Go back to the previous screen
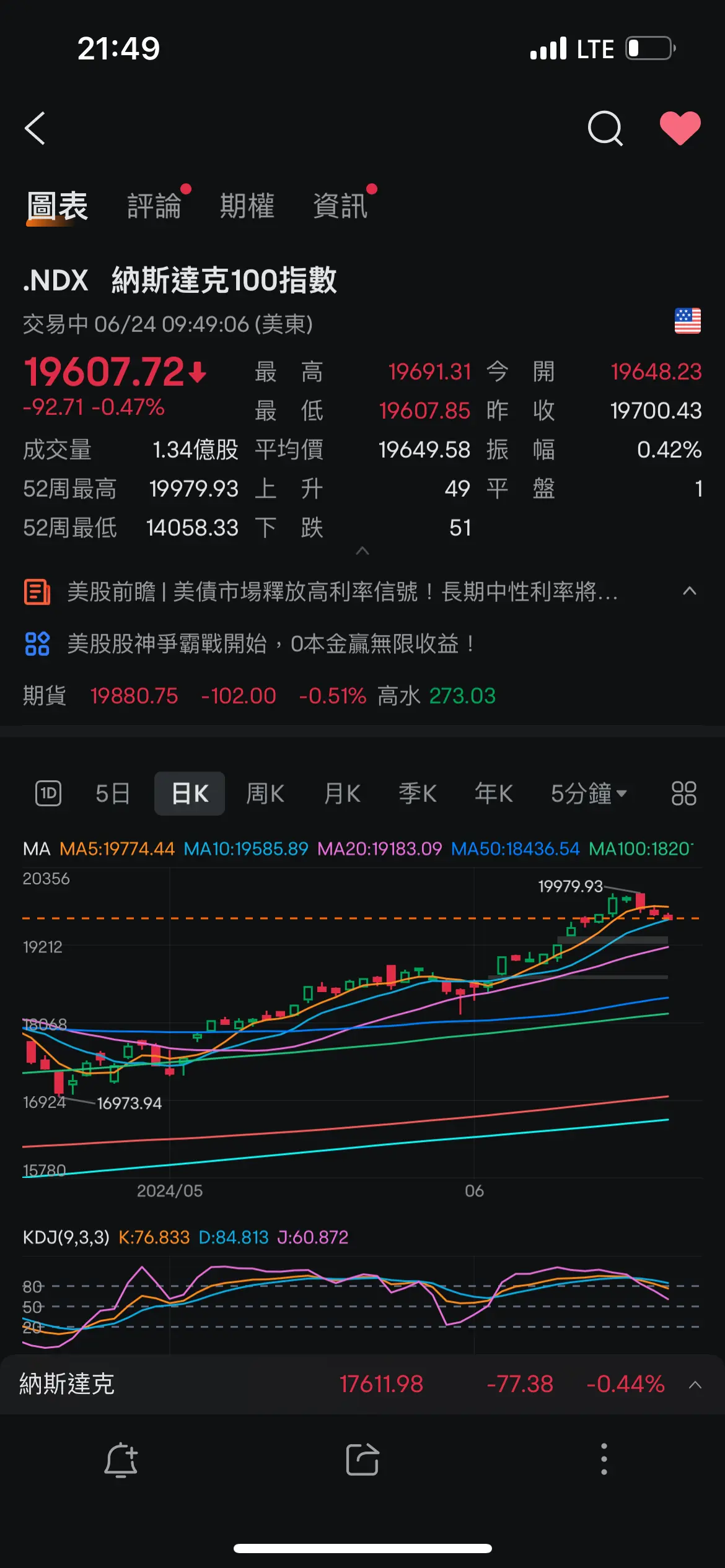This screenshot has width=725, height=1568. [x=35, y=128]
